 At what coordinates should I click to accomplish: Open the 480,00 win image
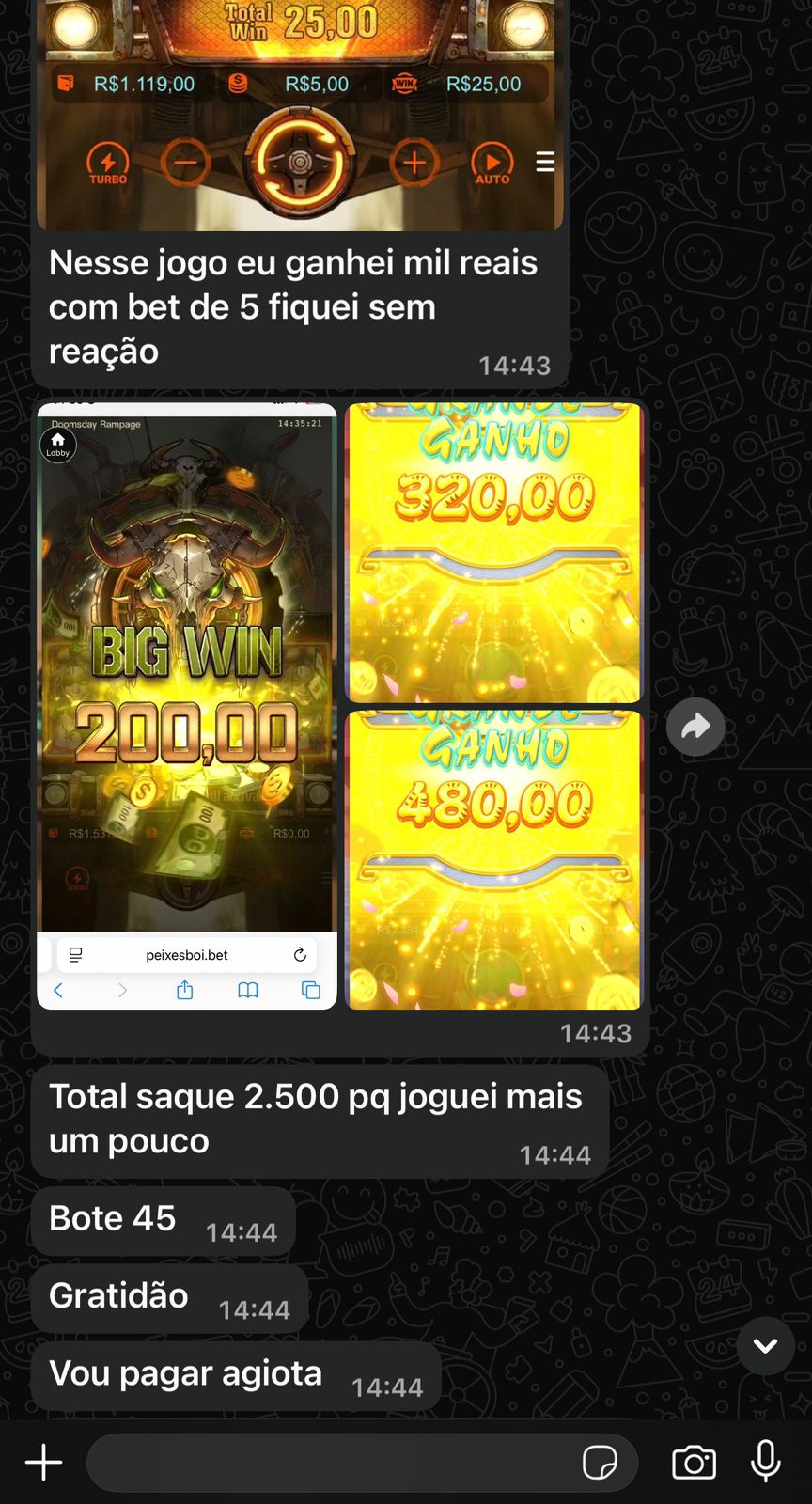(x=493, y=860)
